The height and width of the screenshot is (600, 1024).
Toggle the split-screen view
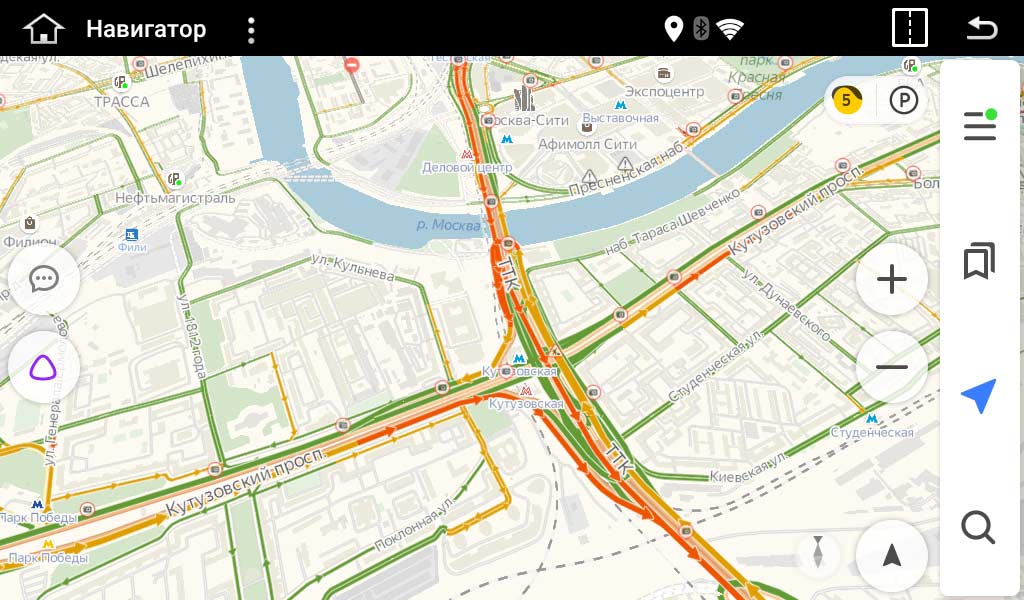[x=910, y=29]
